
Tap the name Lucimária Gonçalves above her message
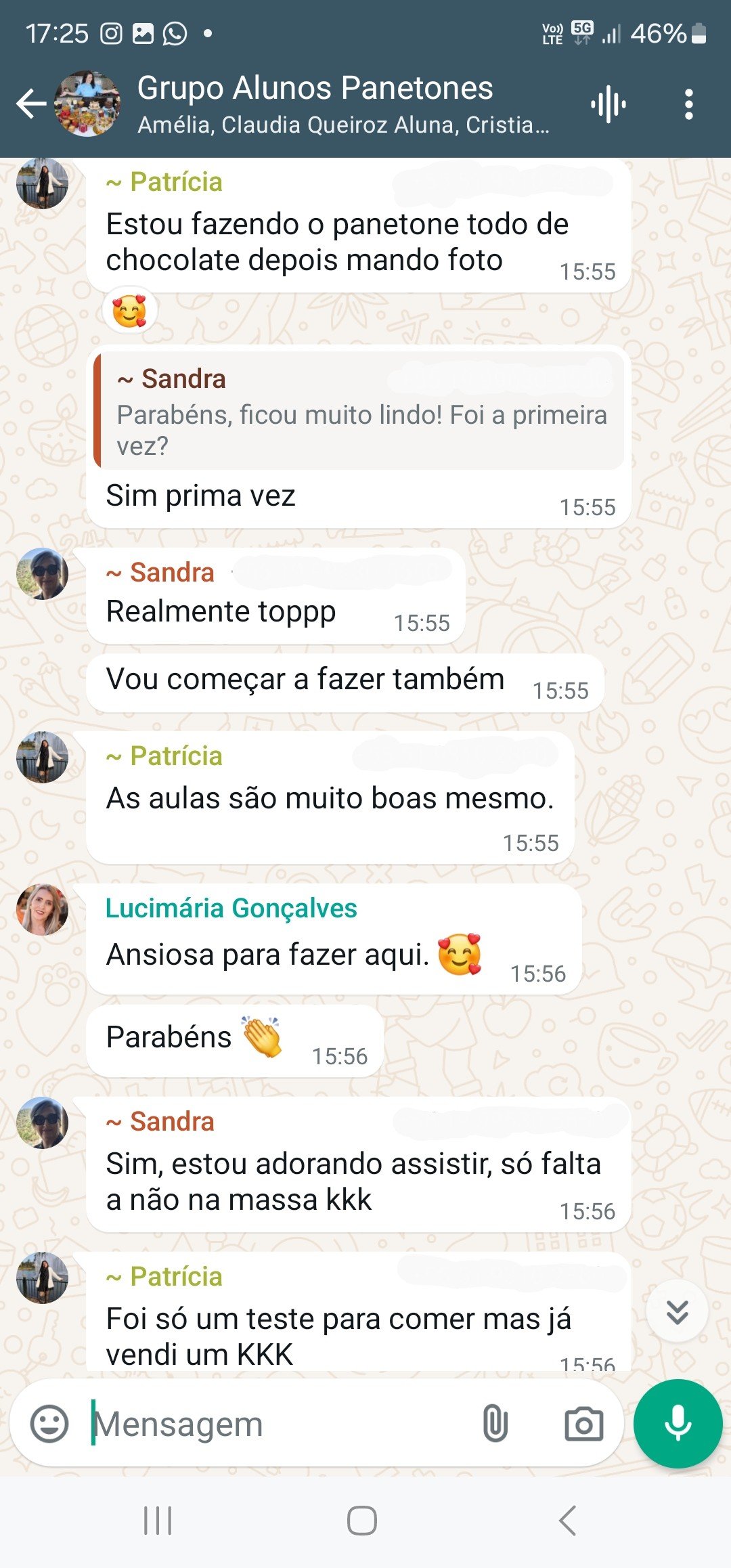(x=231, y=909)
